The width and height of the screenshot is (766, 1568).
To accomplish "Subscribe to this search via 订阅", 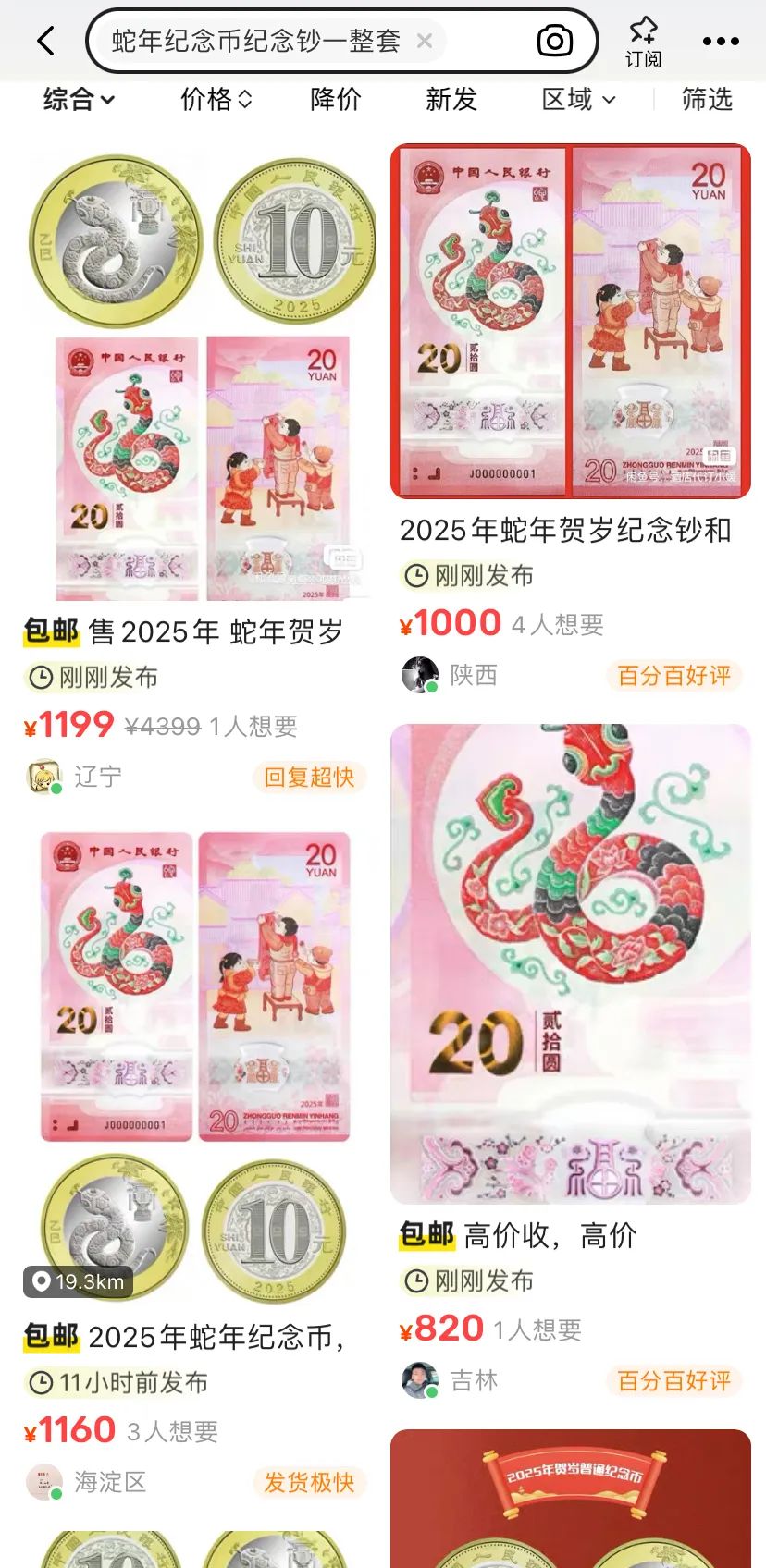I will point(643,43).
